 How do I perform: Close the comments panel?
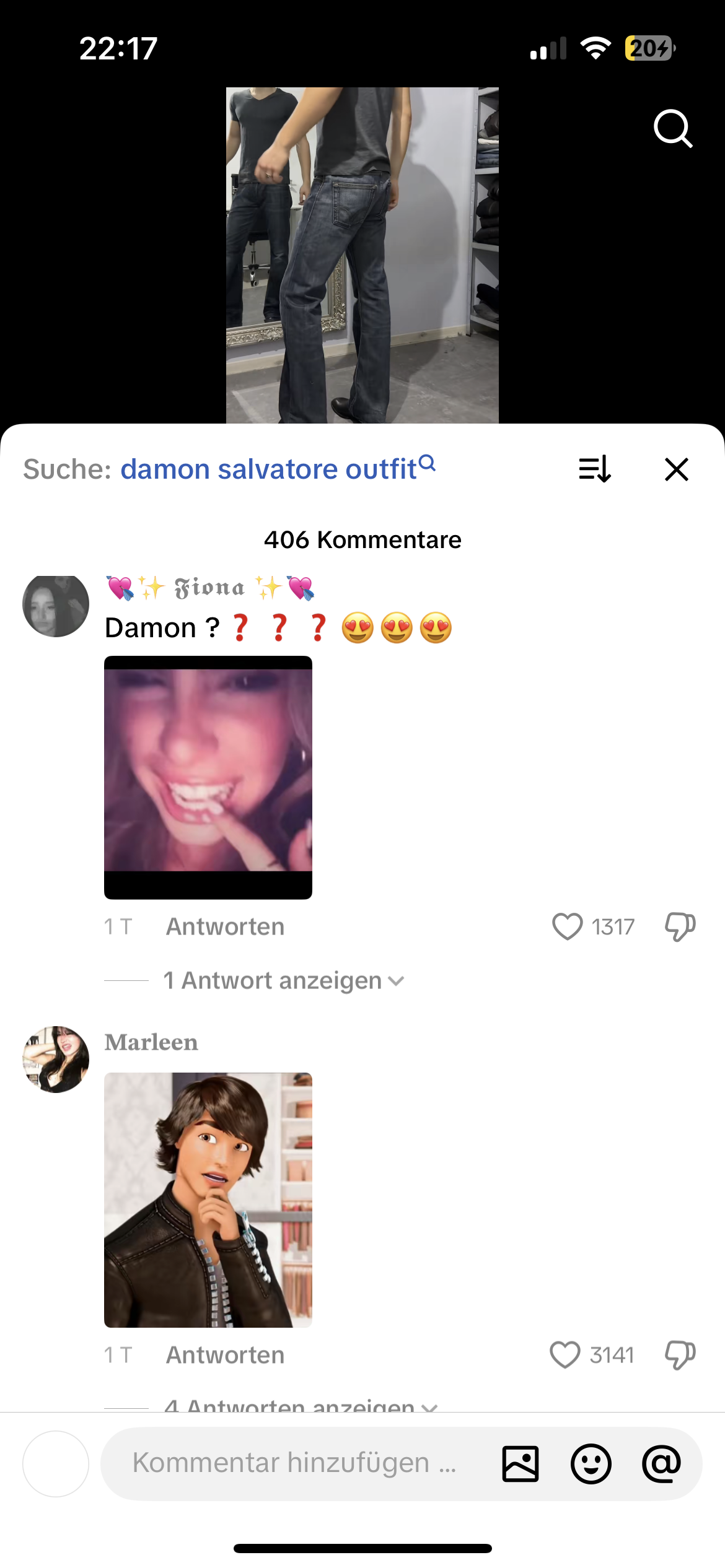click(x=676, y=469)
